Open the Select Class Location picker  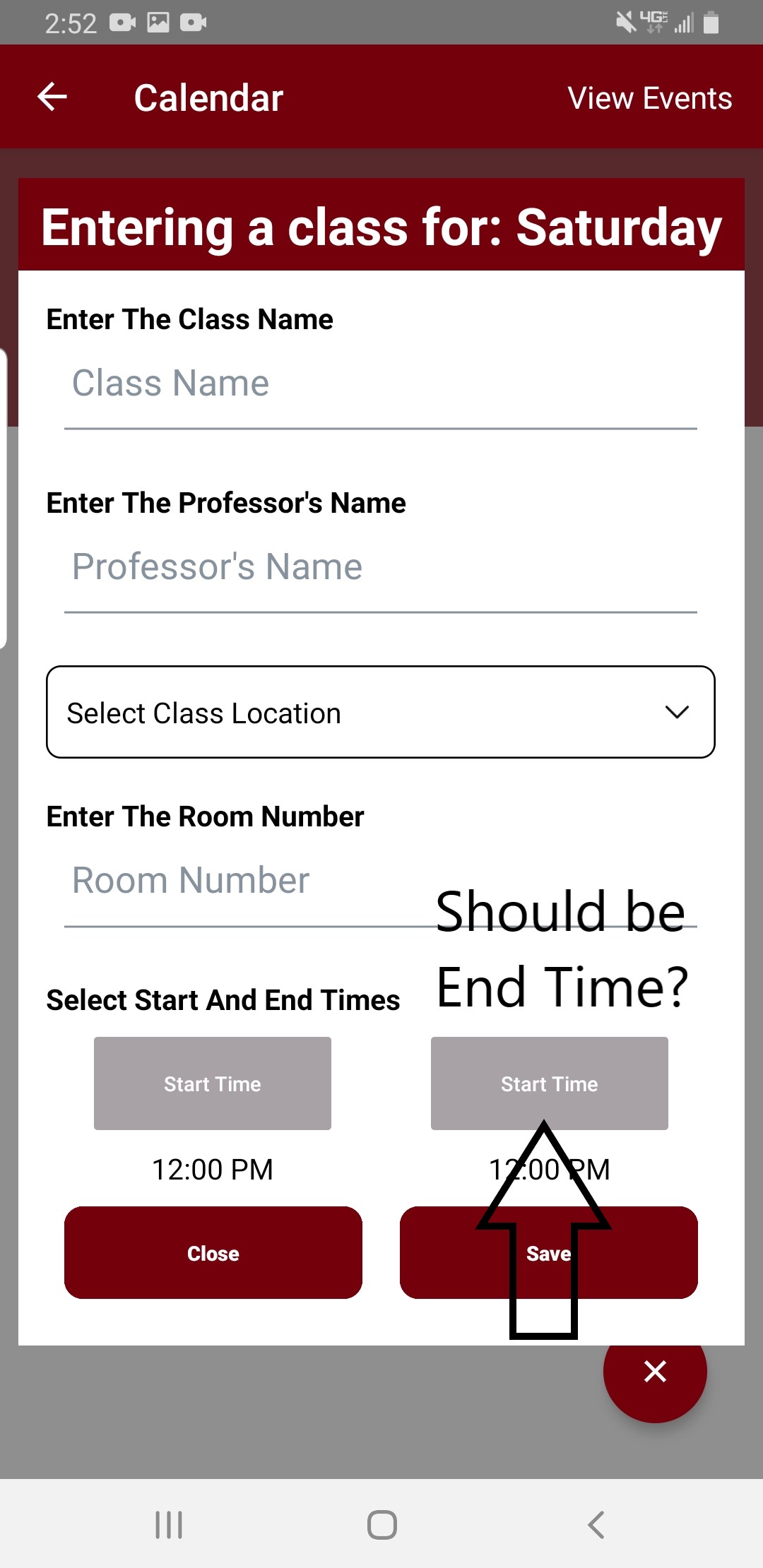pos(381,713)
